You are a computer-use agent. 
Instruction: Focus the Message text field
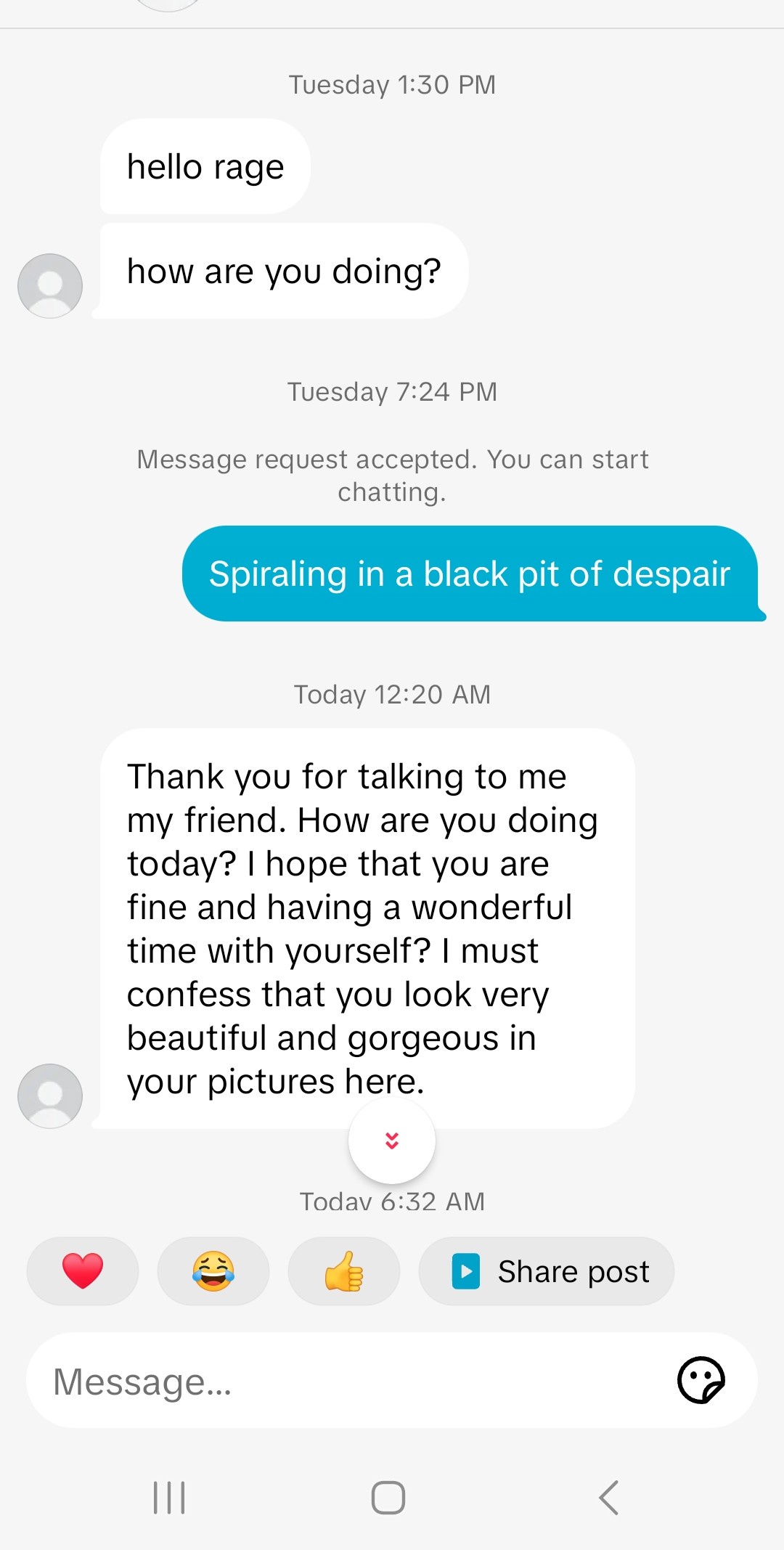click(348, 1381)
